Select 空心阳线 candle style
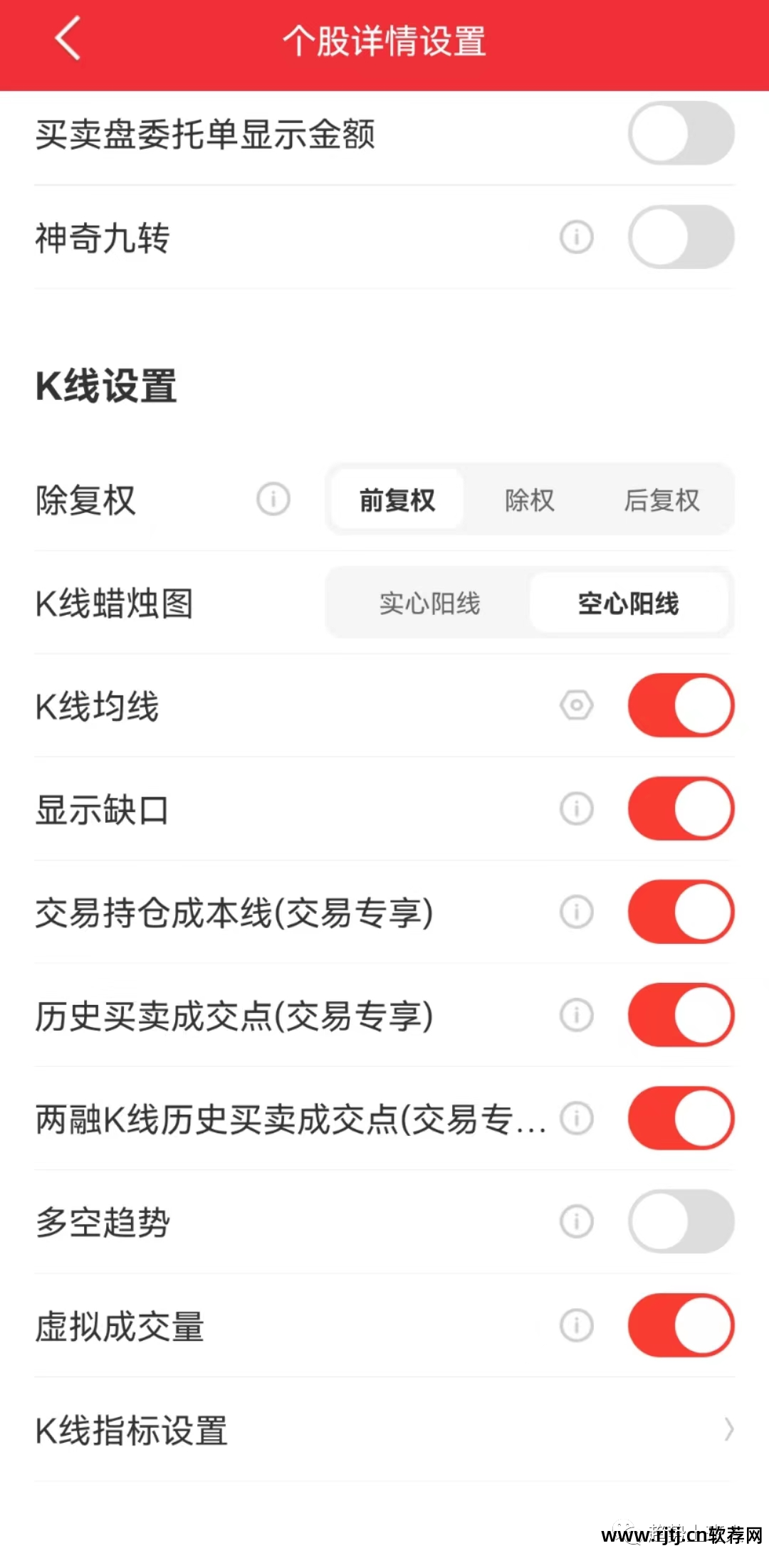 tap(628, 604)
